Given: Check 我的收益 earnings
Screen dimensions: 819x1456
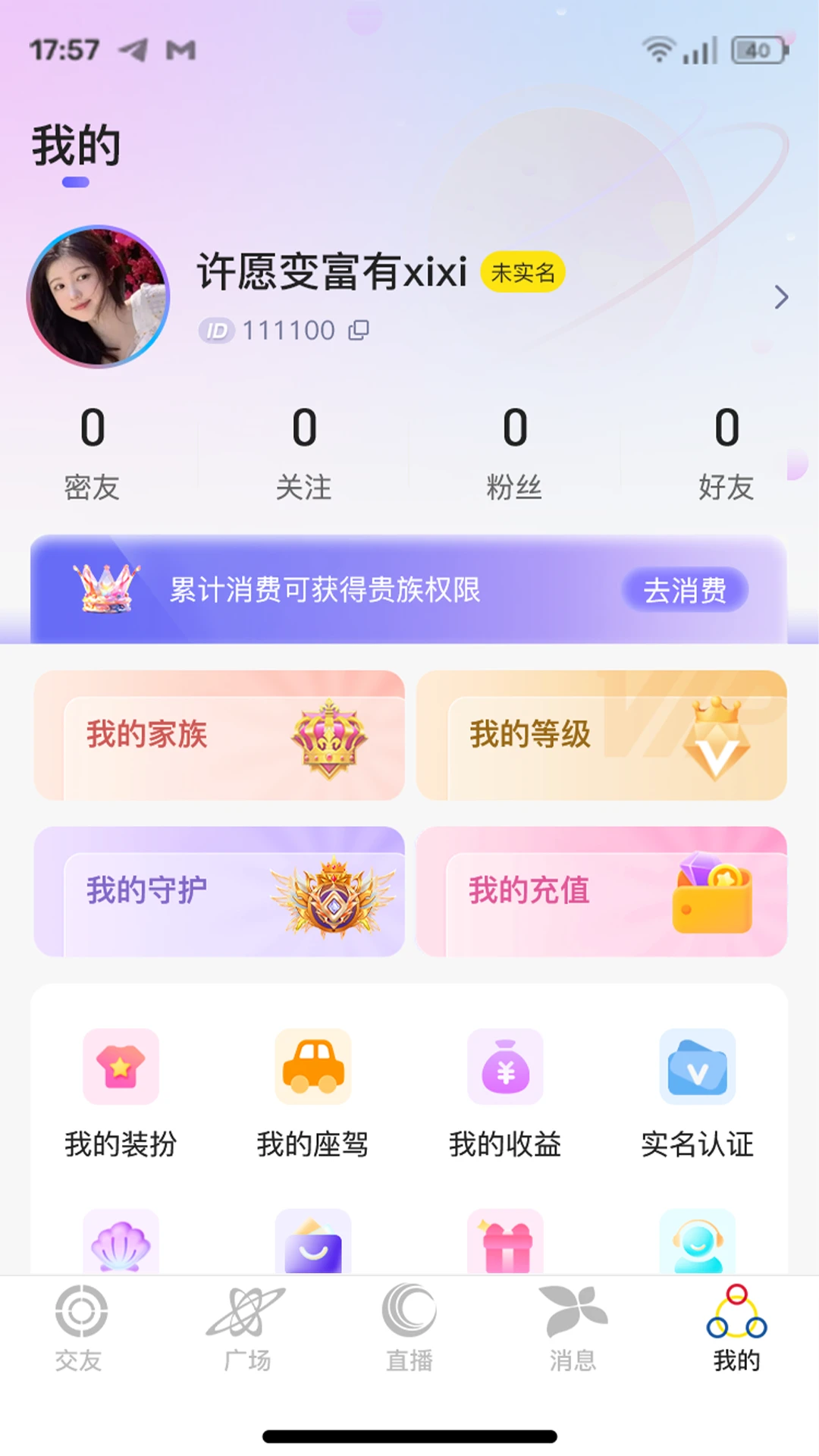Looking at the screenshot, I should [x=505, y=1093].
